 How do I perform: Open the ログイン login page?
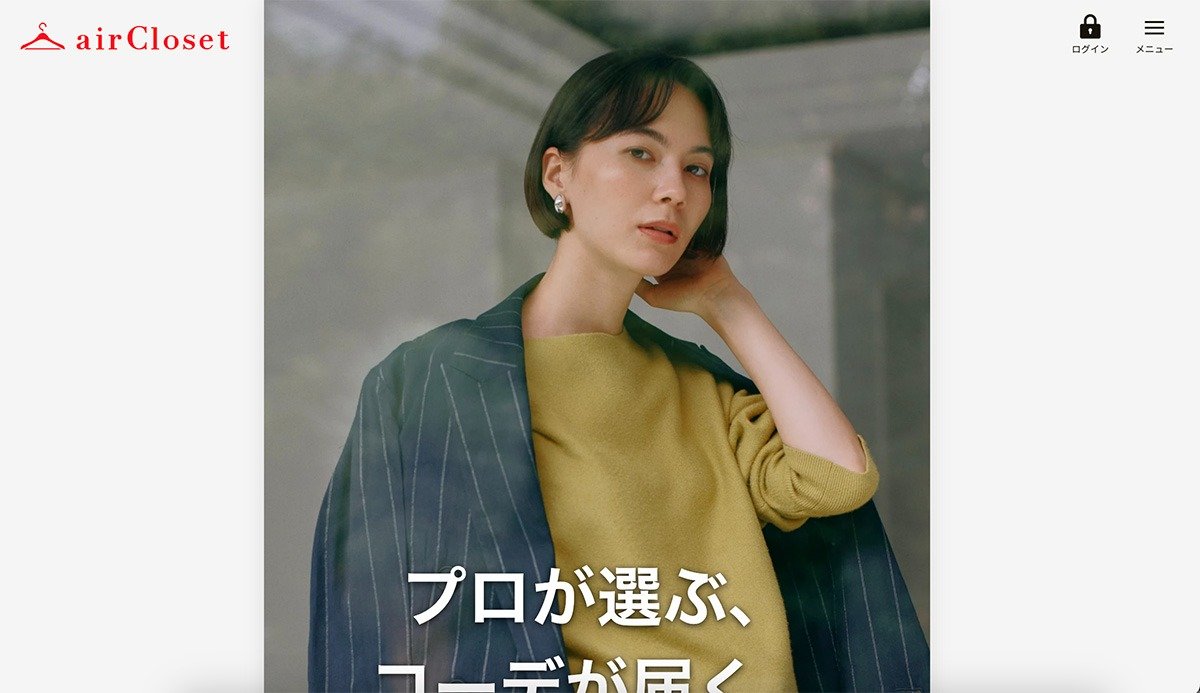1090,34
